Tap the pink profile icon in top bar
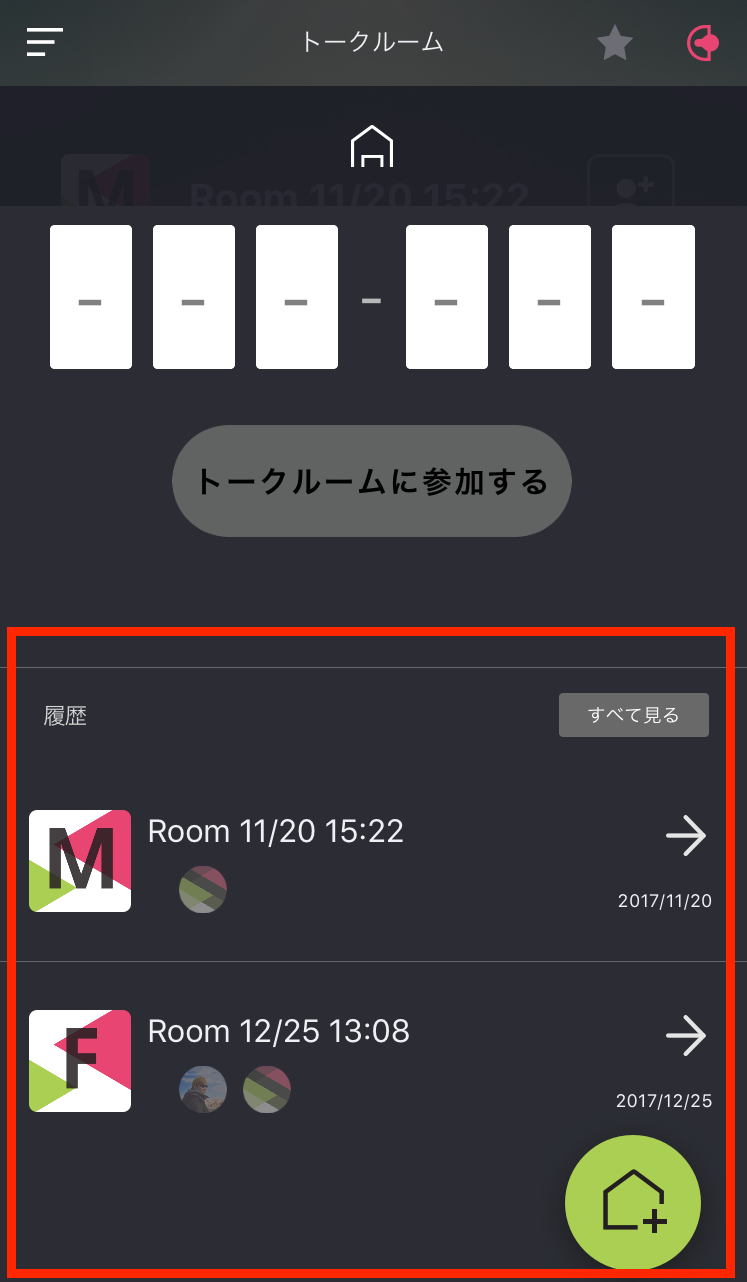The image size is (747, 1282). pos(703,43)
